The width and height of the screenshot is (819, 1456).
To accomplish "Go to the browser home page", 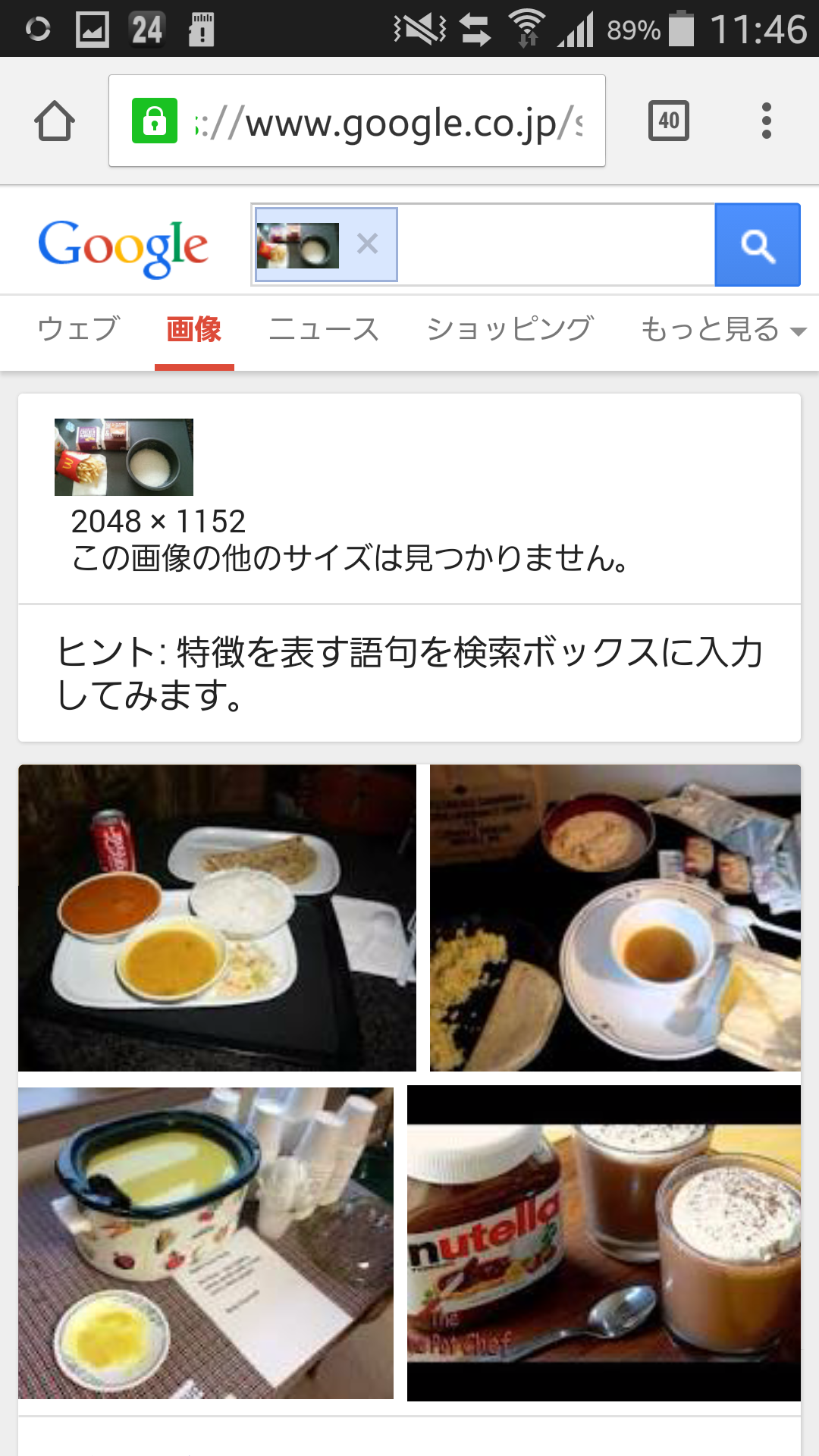I will (x=55, y=121).
